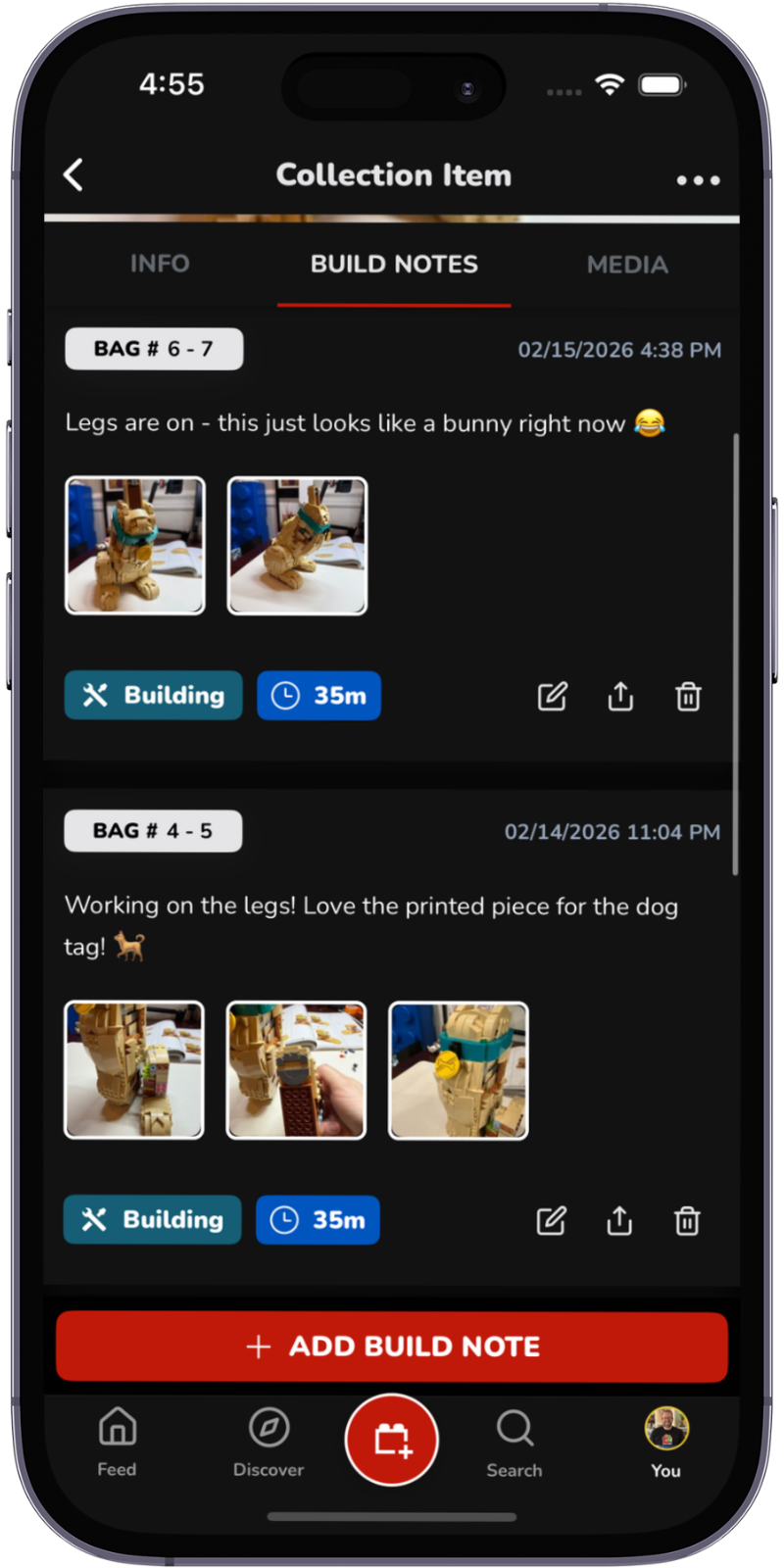Open the three-dot overflow menu
This screenshot has height=1568, width=784.
coord(698,179)
